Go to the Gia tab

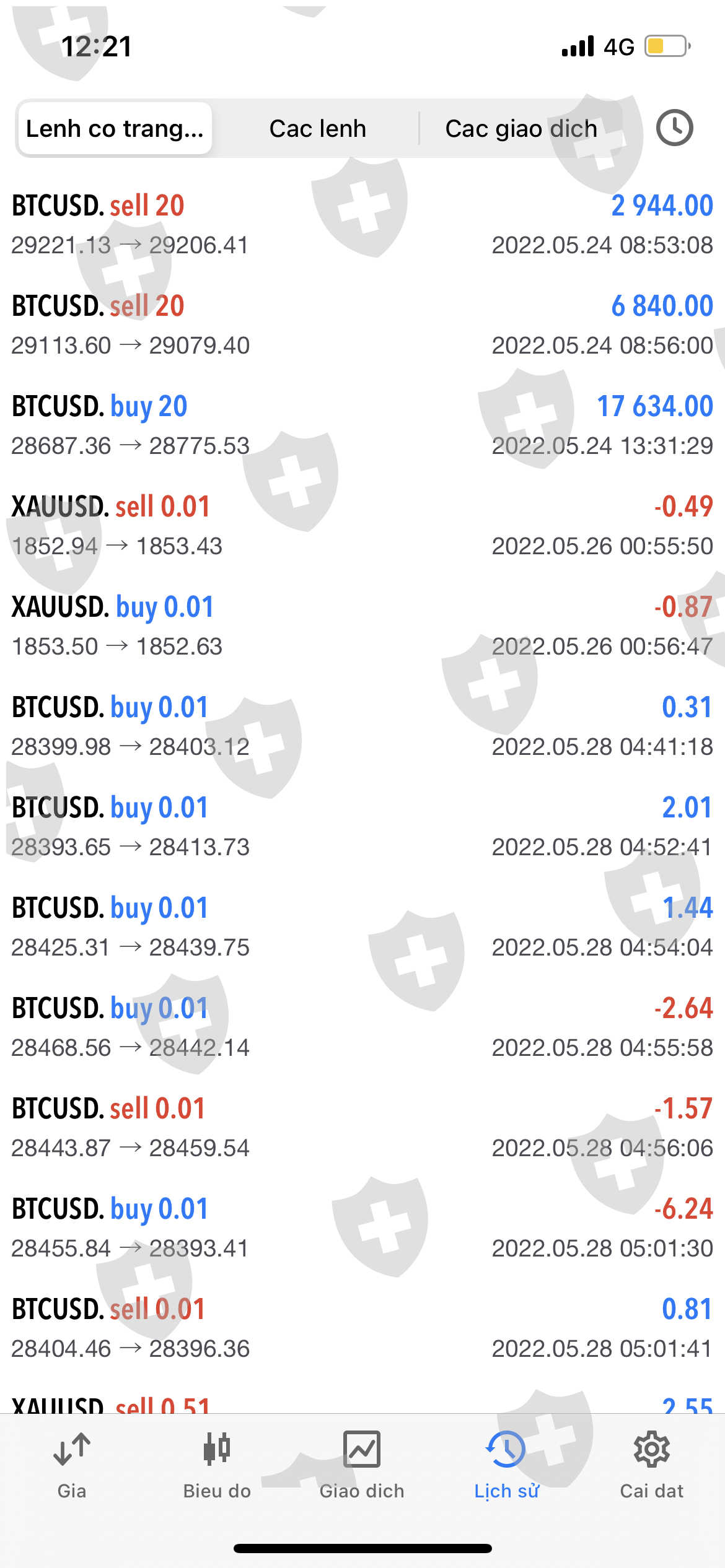coord(72,1464)
